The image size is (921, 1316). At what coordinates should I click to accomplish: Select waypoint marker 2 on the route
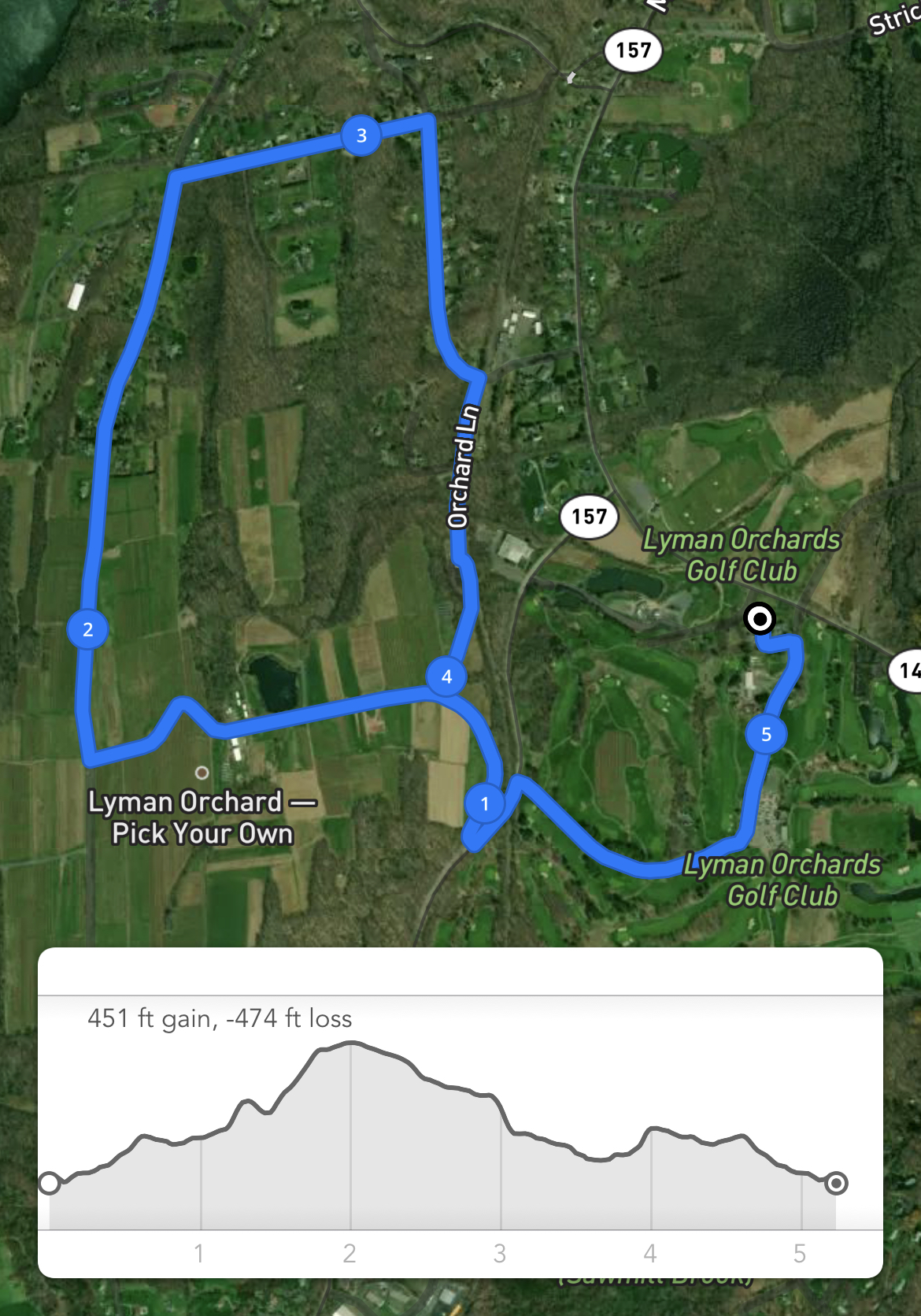tap(87, 629)
